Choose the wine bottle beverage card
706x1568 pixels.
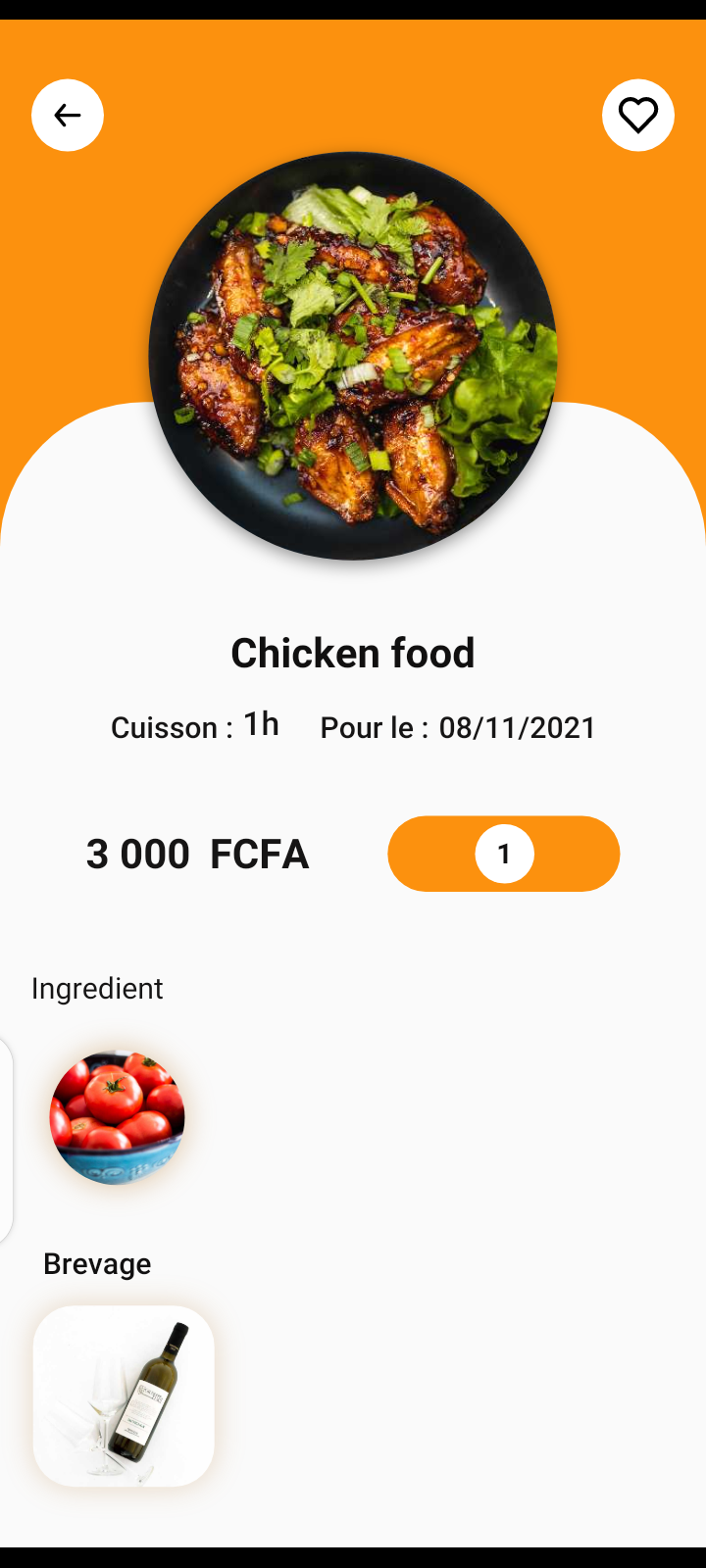click(x=124, y=1396)
